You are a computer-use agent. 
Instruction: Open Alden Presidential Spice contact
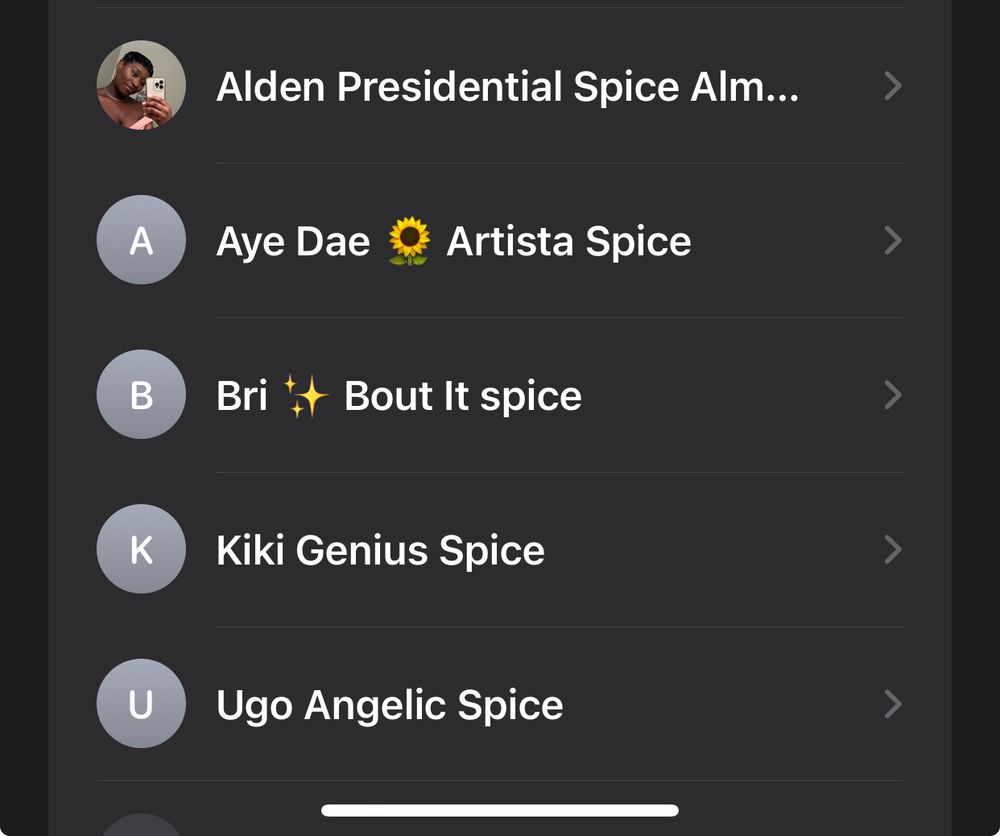point(507,87)
